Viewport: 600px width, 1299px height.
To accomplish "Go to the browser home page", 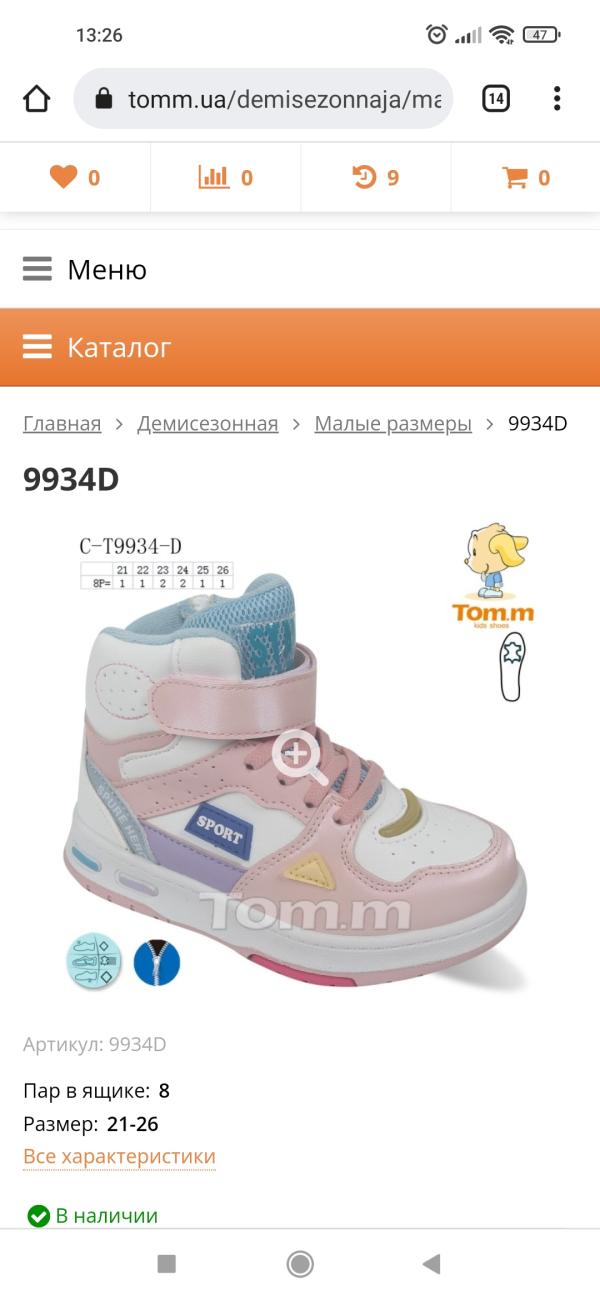I will (36, 99).
